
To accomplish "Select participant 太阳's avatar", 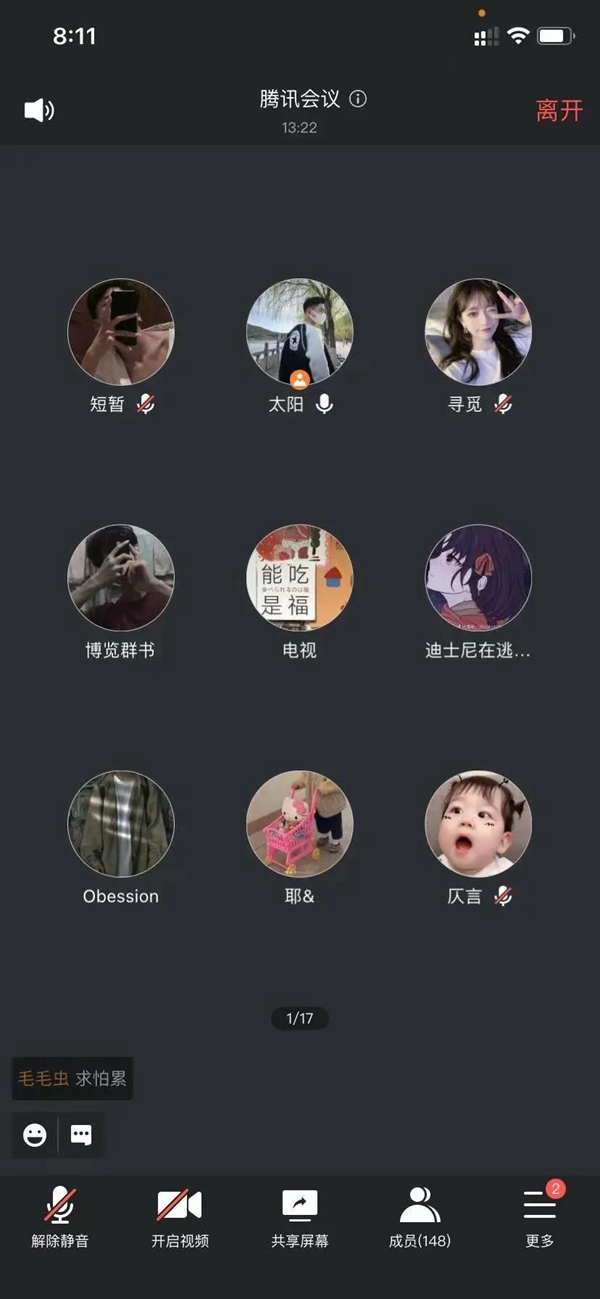I will (x=299, y=332).
